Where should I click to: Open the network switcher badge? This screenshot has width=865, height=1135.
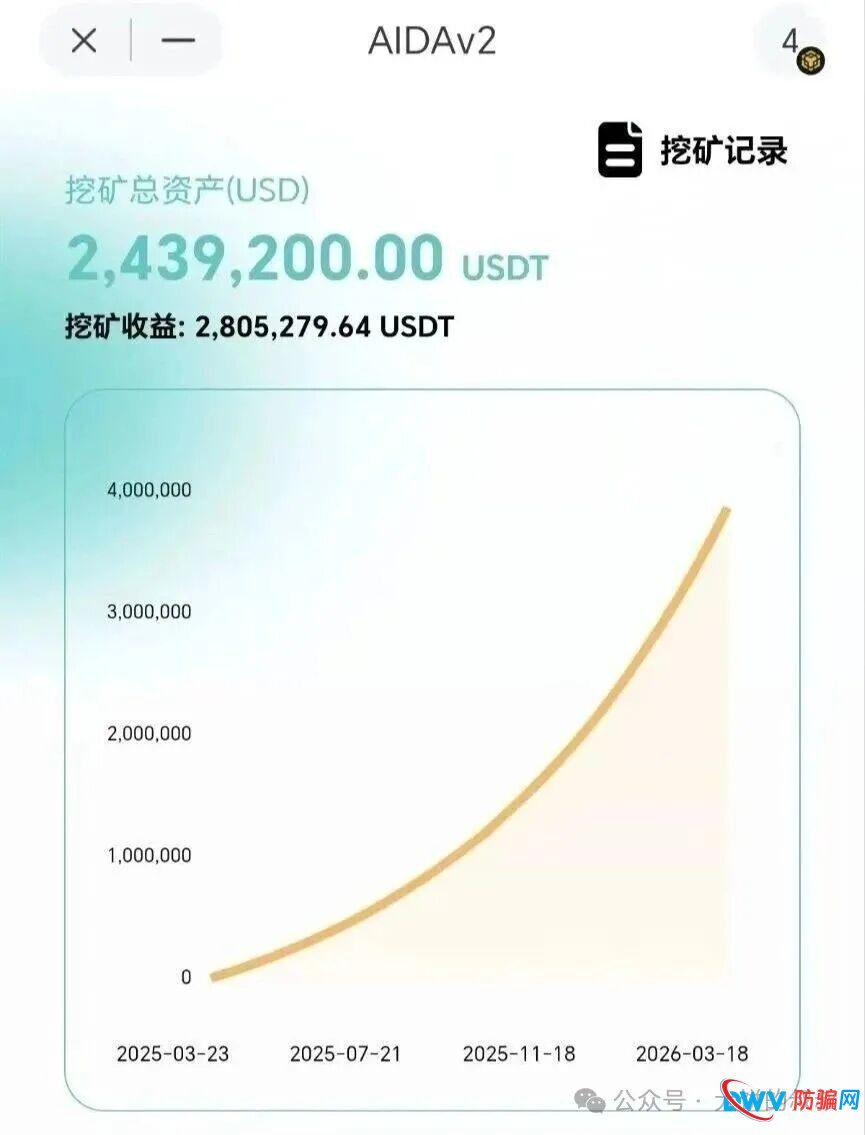click(x=797, y=47)
